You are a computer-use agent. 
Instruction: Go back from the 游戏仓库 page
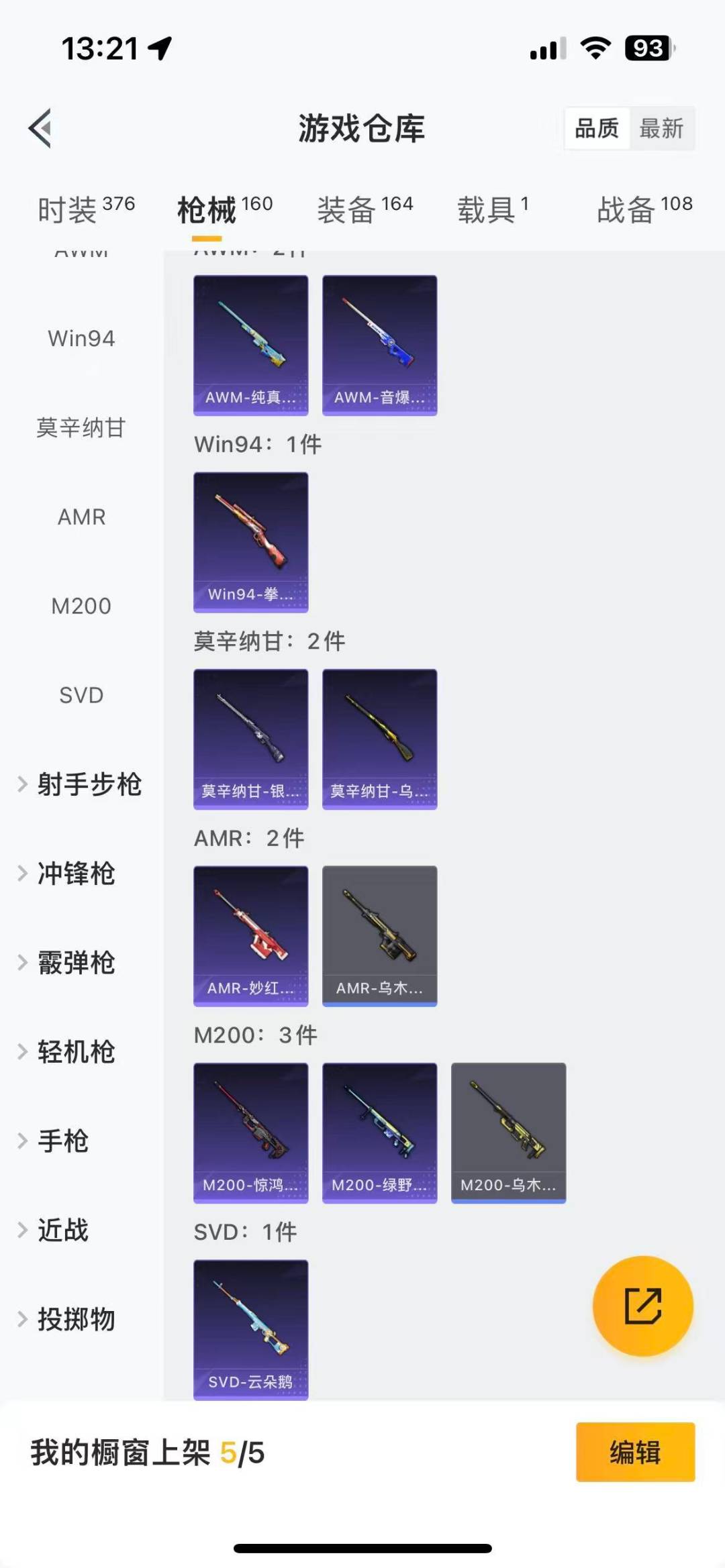coord(40,128)
